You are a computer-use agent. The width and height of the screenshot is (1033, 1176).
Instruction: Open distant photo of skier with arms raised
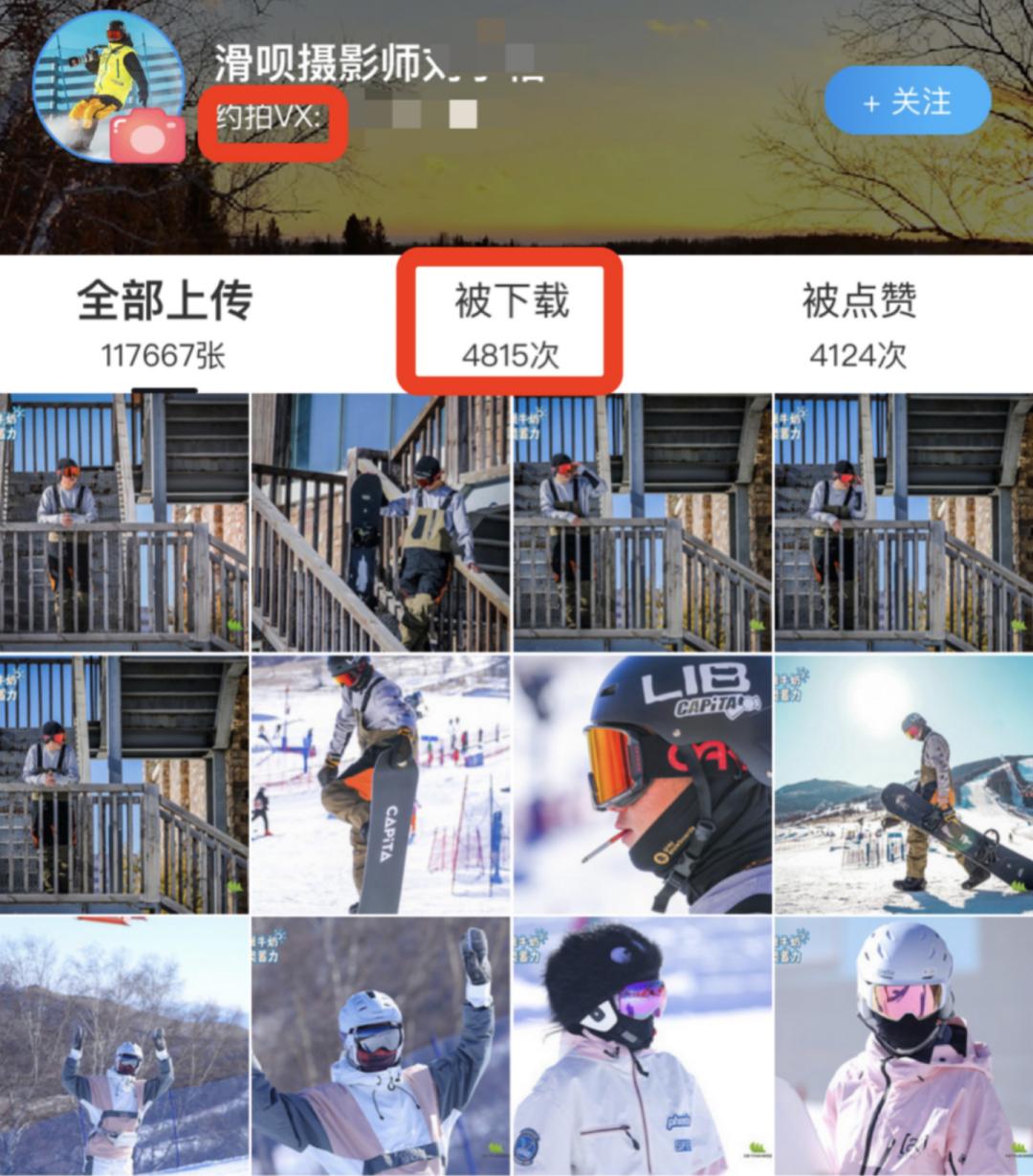(123, 1046)
